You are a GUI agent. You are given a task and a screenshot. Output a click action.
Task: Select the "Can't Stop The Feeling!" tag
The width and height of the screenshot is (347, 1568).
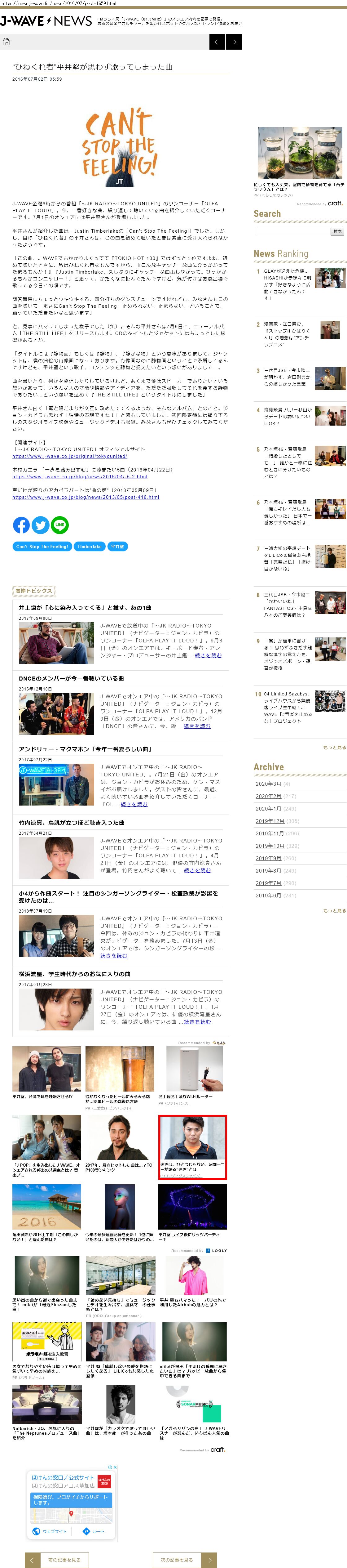[x=42, y=547]
